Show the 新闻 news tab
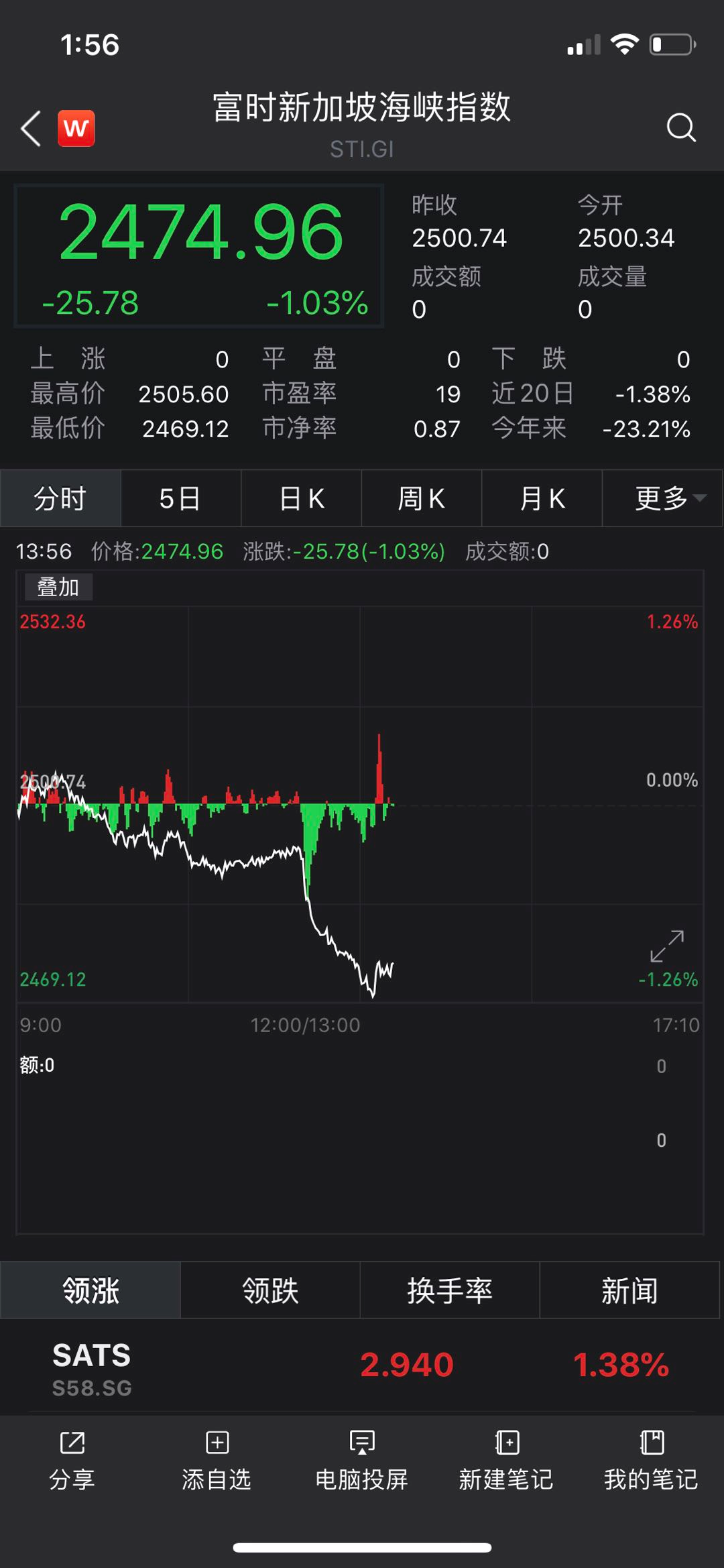The width and height of the screenshot is (724, 1568). click(629, 1290)
